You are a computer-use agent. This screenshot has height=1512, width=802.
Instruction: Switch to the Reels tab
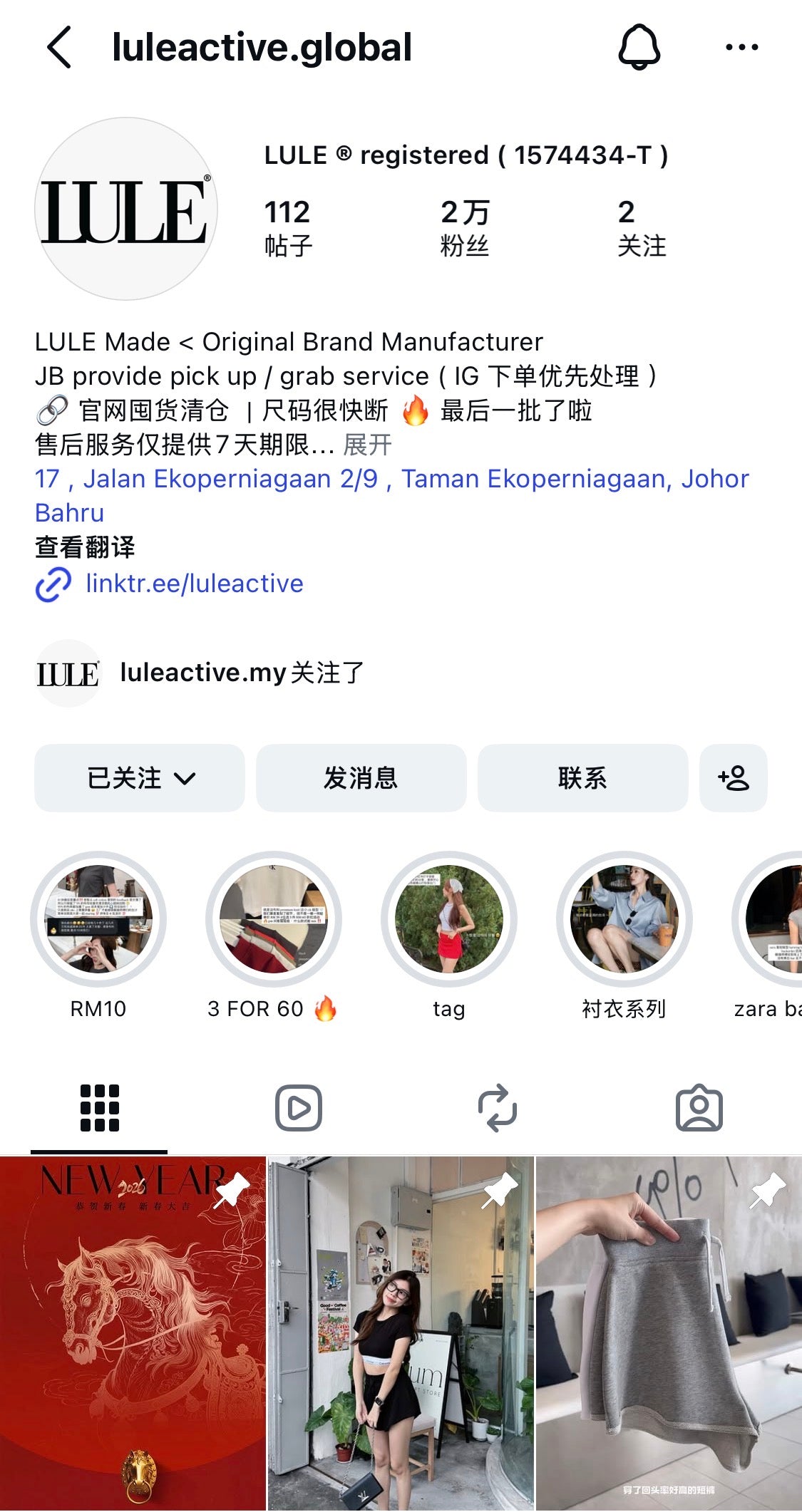299,1108
